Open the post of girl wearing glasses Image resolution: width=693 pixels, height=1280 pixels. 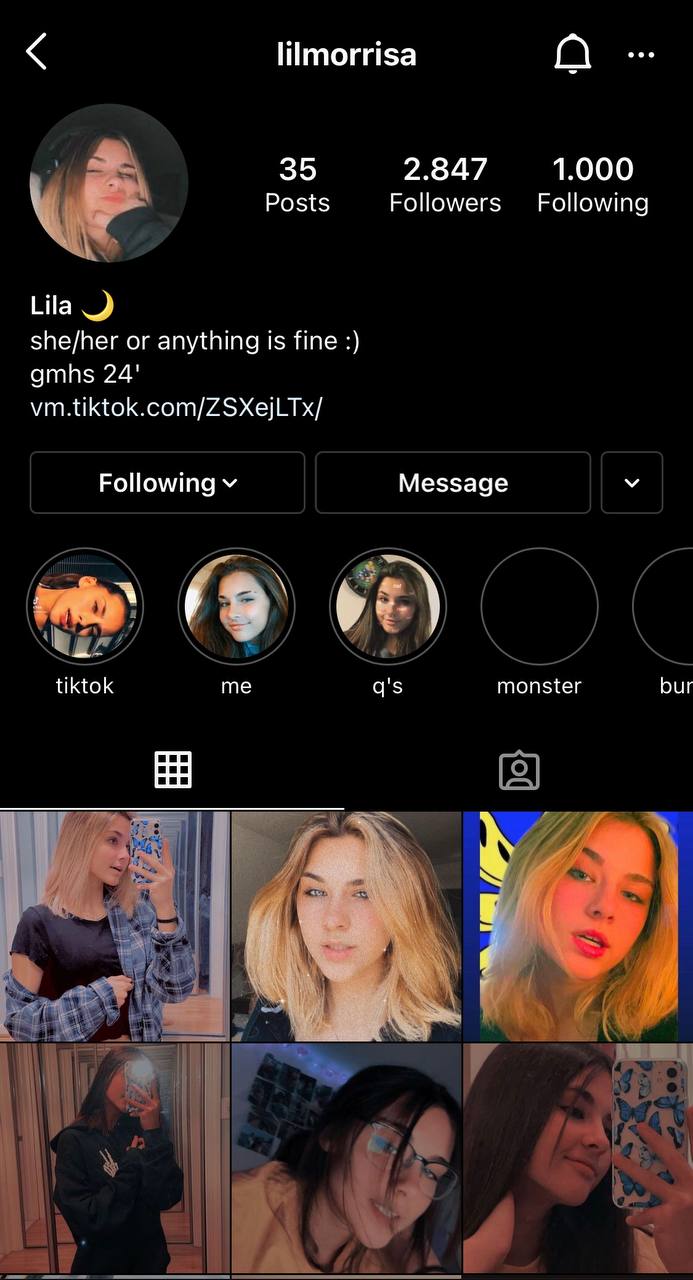coord(346,1158)
